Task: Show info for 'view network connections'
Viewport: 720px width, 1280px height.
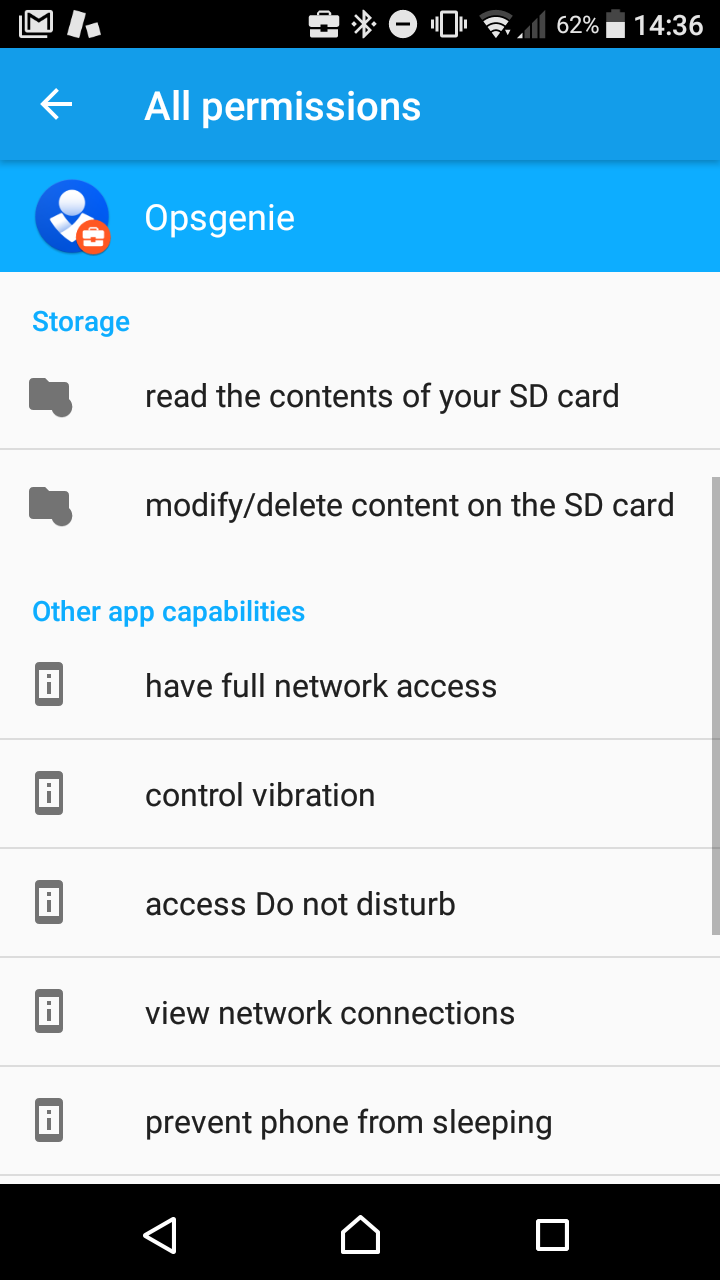Action: click(330, 1013)
